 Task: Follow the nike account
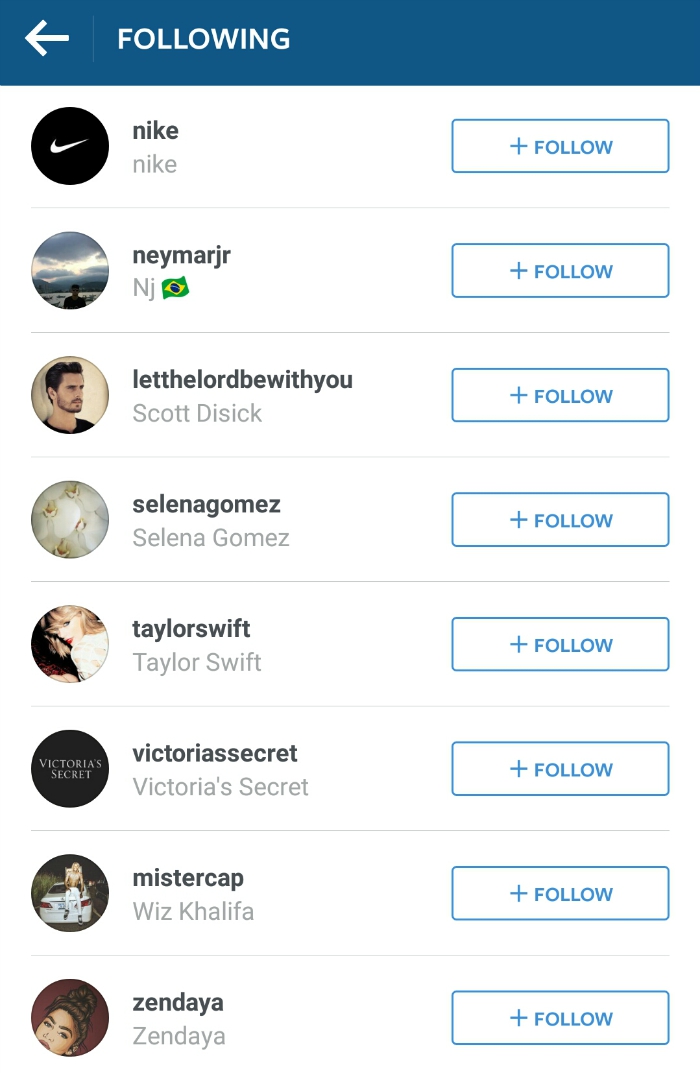(560, 147)
